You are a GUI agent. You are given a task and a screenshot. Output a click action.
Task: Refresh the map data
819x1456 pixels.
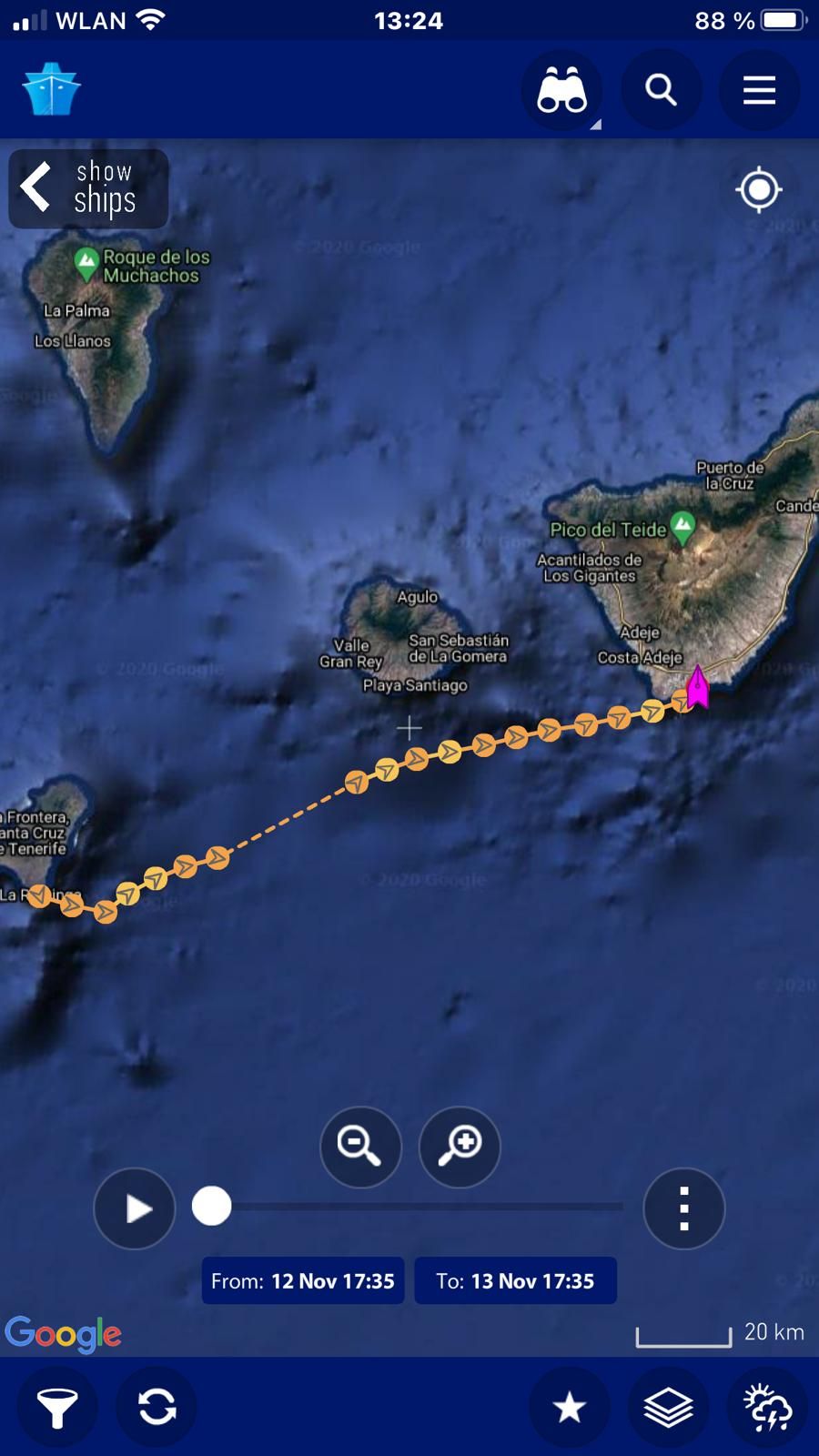(x=157, y=1408)
